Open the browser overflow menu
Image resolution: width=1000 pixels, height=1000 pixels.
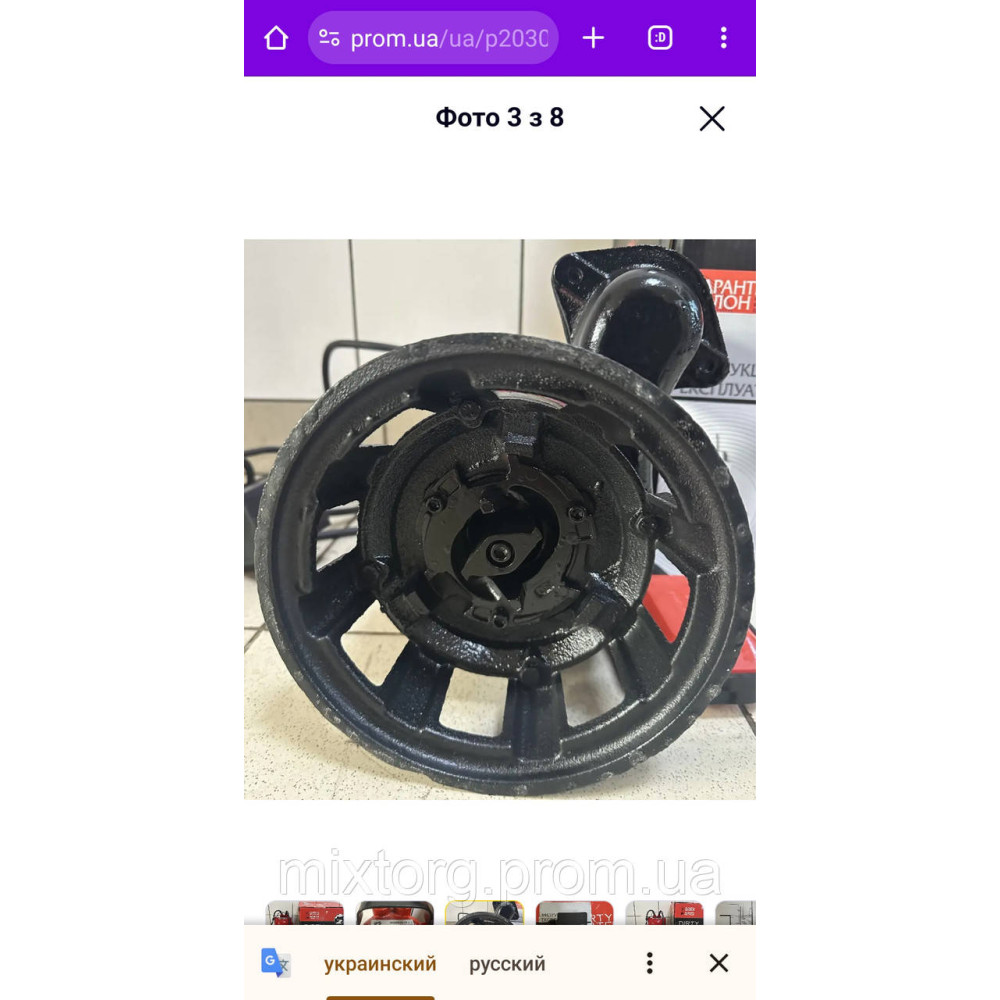pyautogui.click(x=723, y=38)
